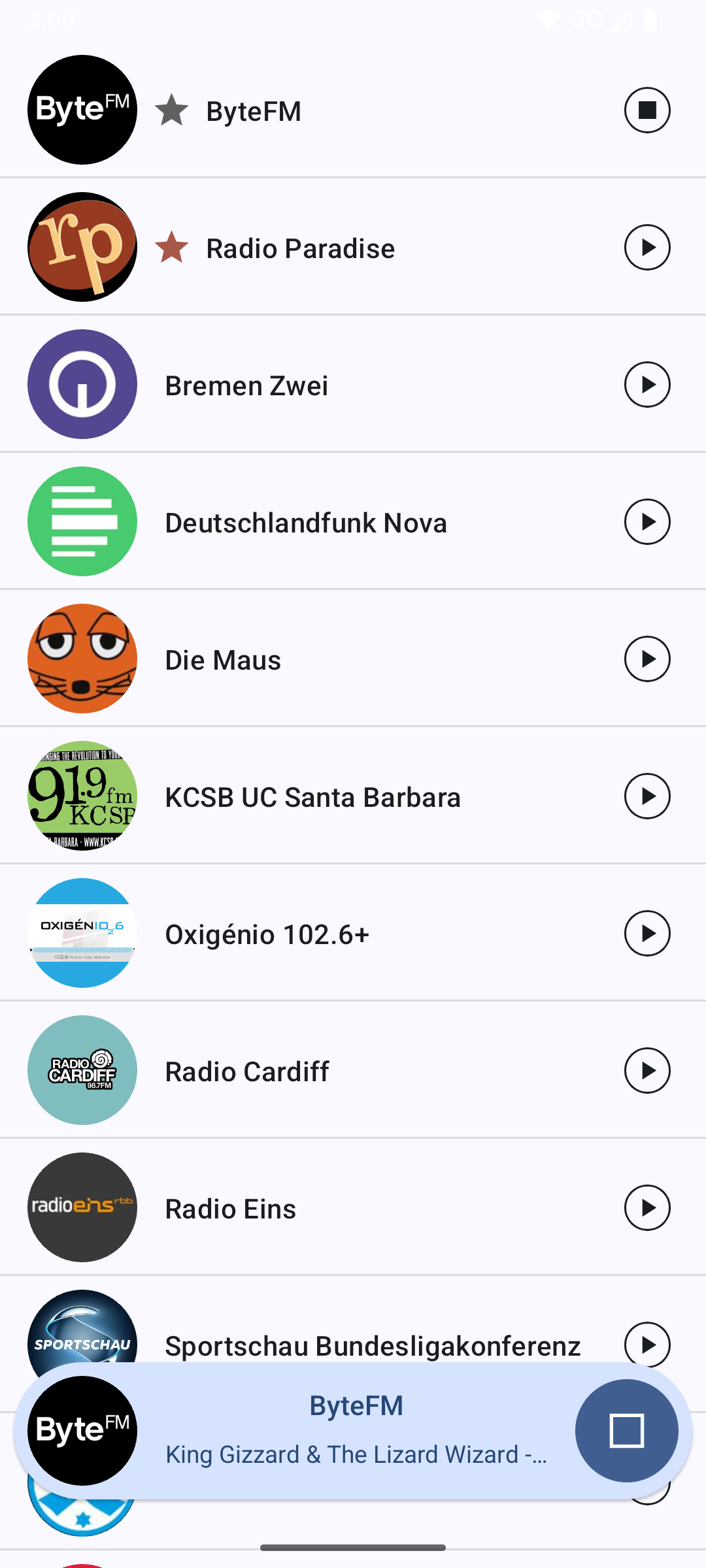Expand the now-playing bar for King Gizzard track
This screenshot has height=1568, width=706.
(356, 1431)
